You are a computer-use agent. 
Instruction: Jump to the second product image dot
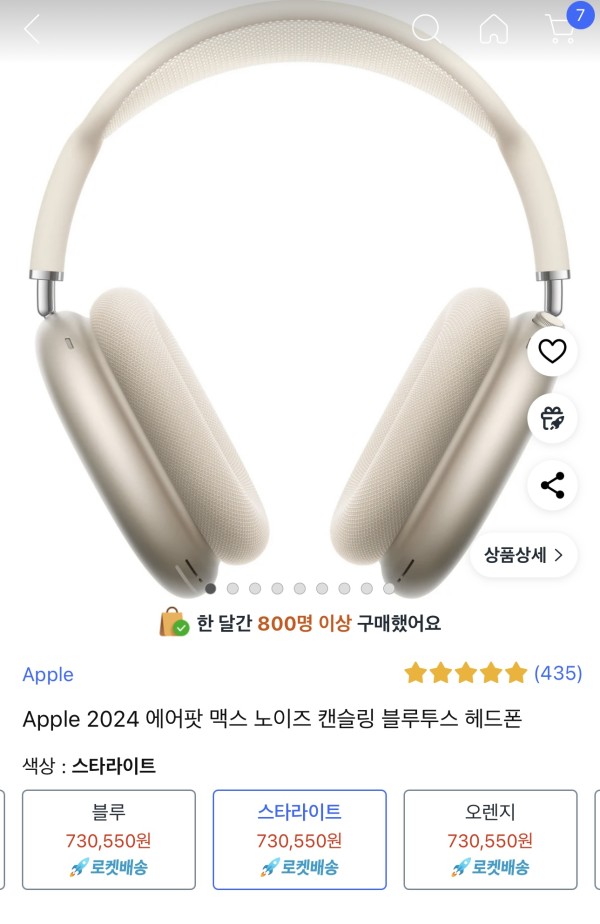[233, 588]
